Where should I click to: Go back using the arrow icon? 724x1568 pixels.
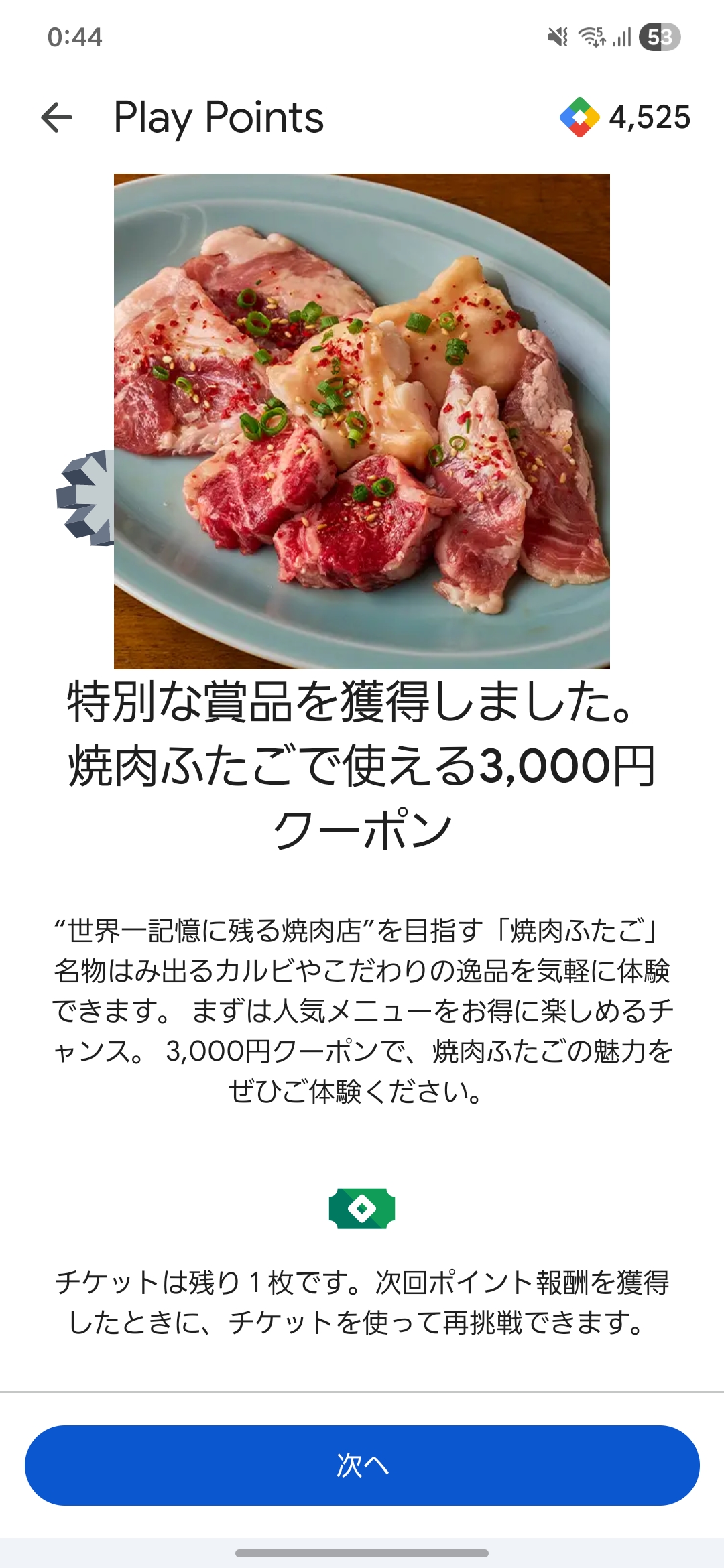click(x=57, y=118)
